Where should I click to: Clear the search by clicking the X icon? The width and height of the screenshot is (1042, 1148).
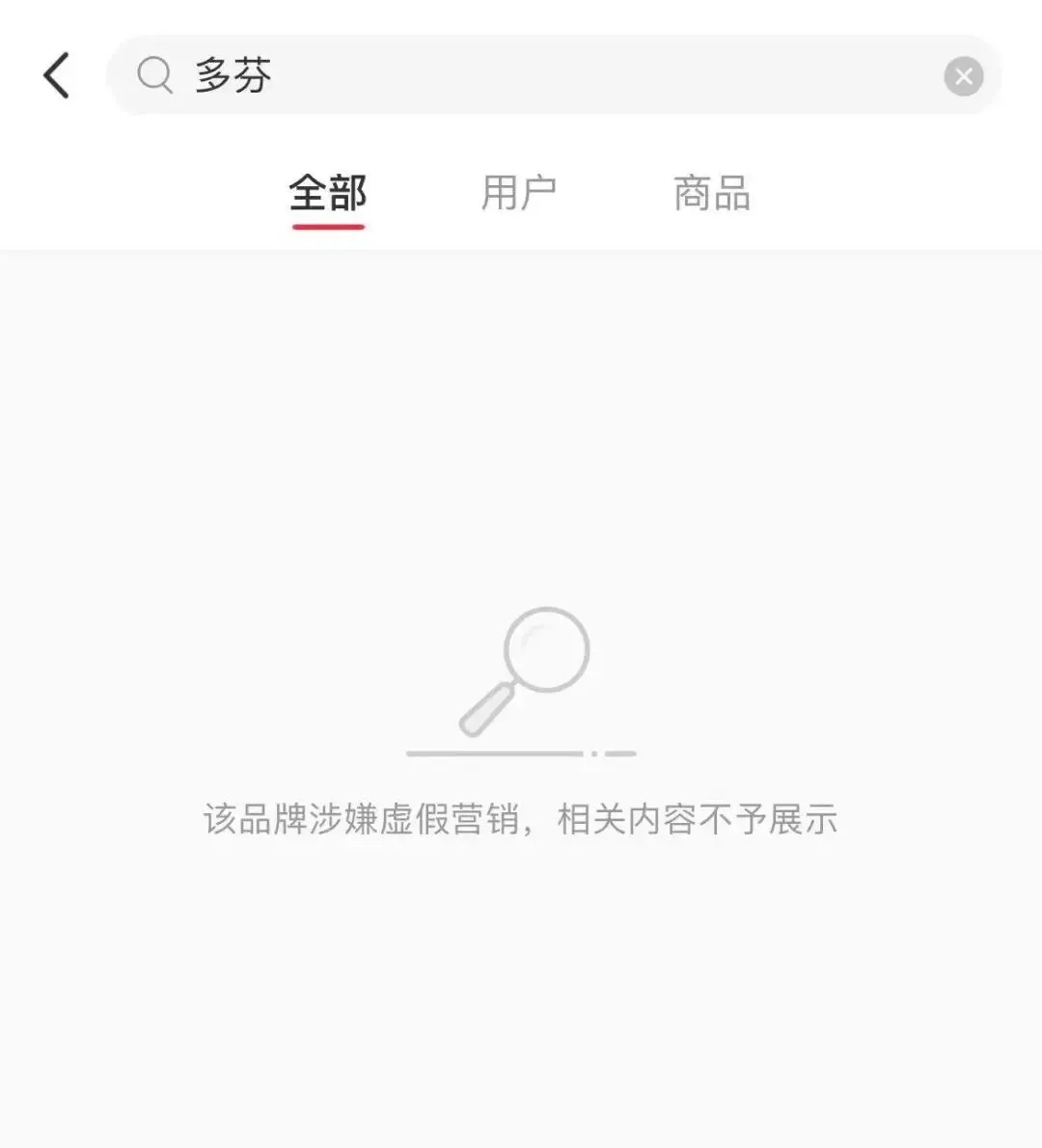963,75
